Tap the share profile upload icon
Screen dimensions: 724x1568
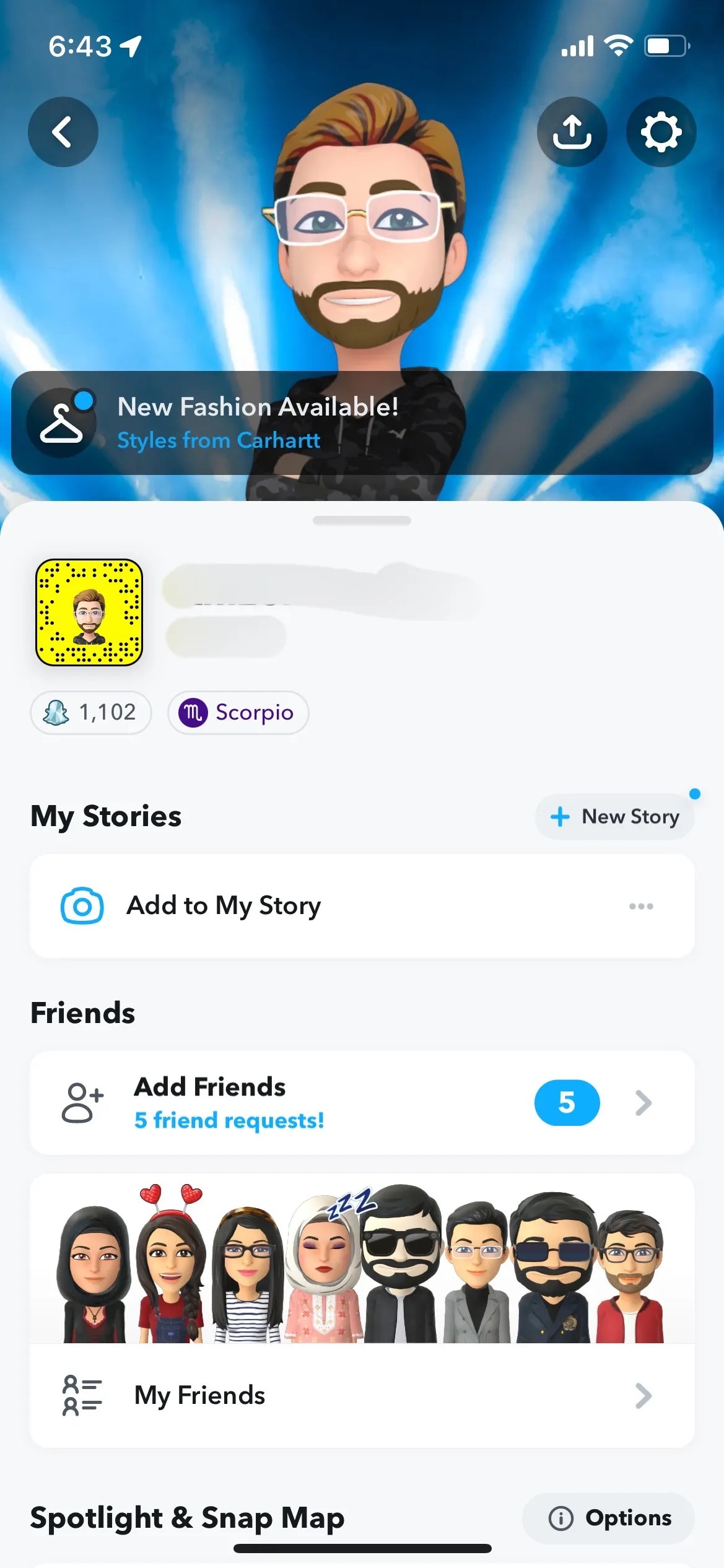572,132
